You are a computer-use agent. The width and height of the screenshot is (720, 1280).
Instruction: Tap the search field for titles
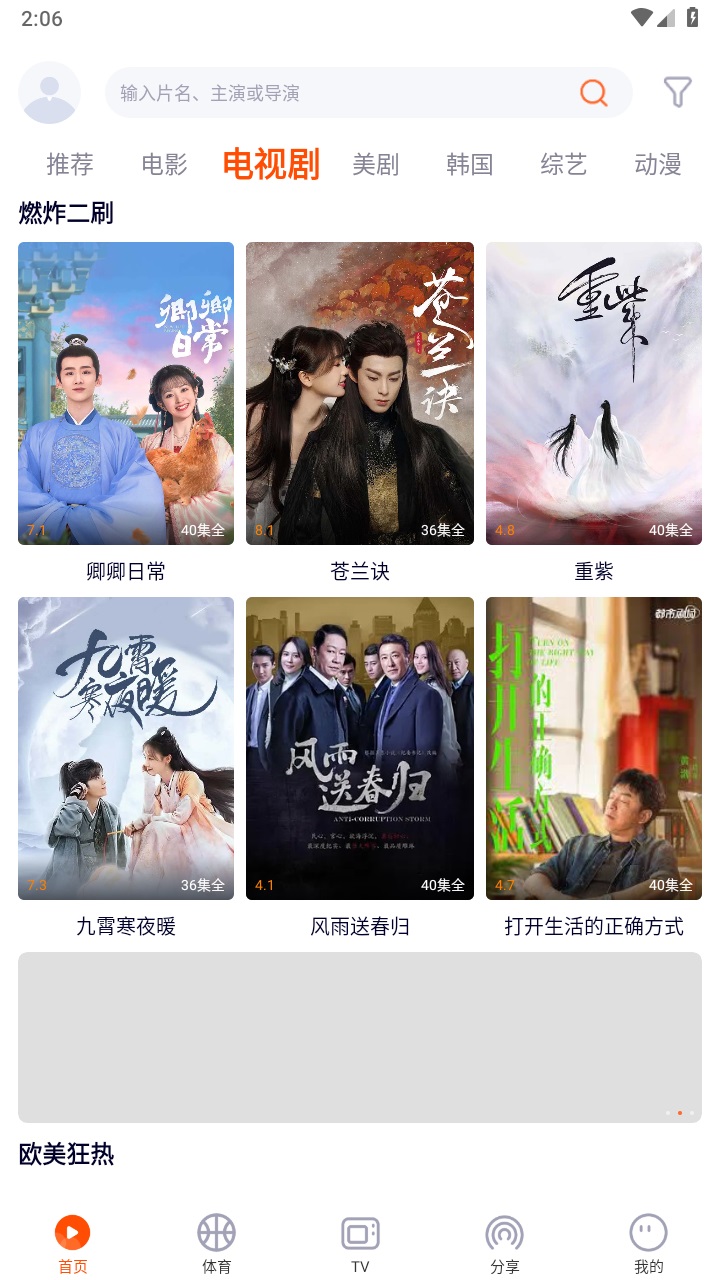pyautogui.click(x=340, y=93)
